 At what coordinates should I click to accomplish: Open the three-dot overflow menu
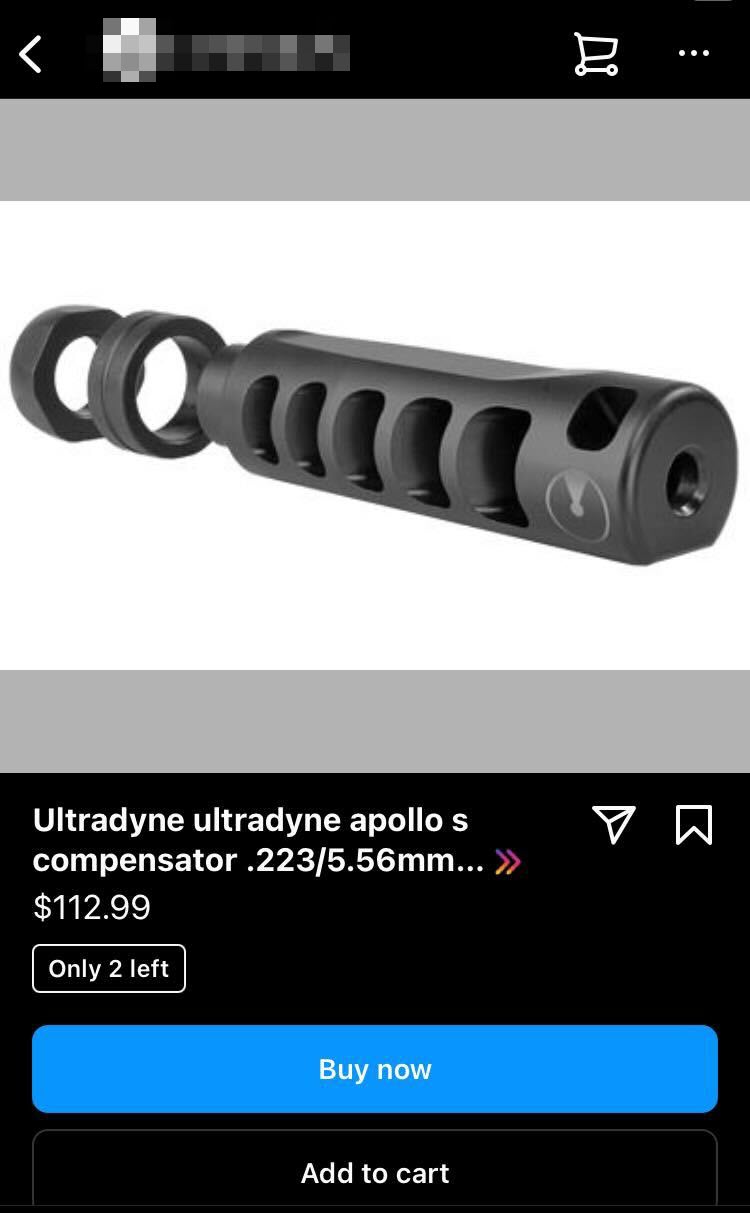[x=693, y=54]
